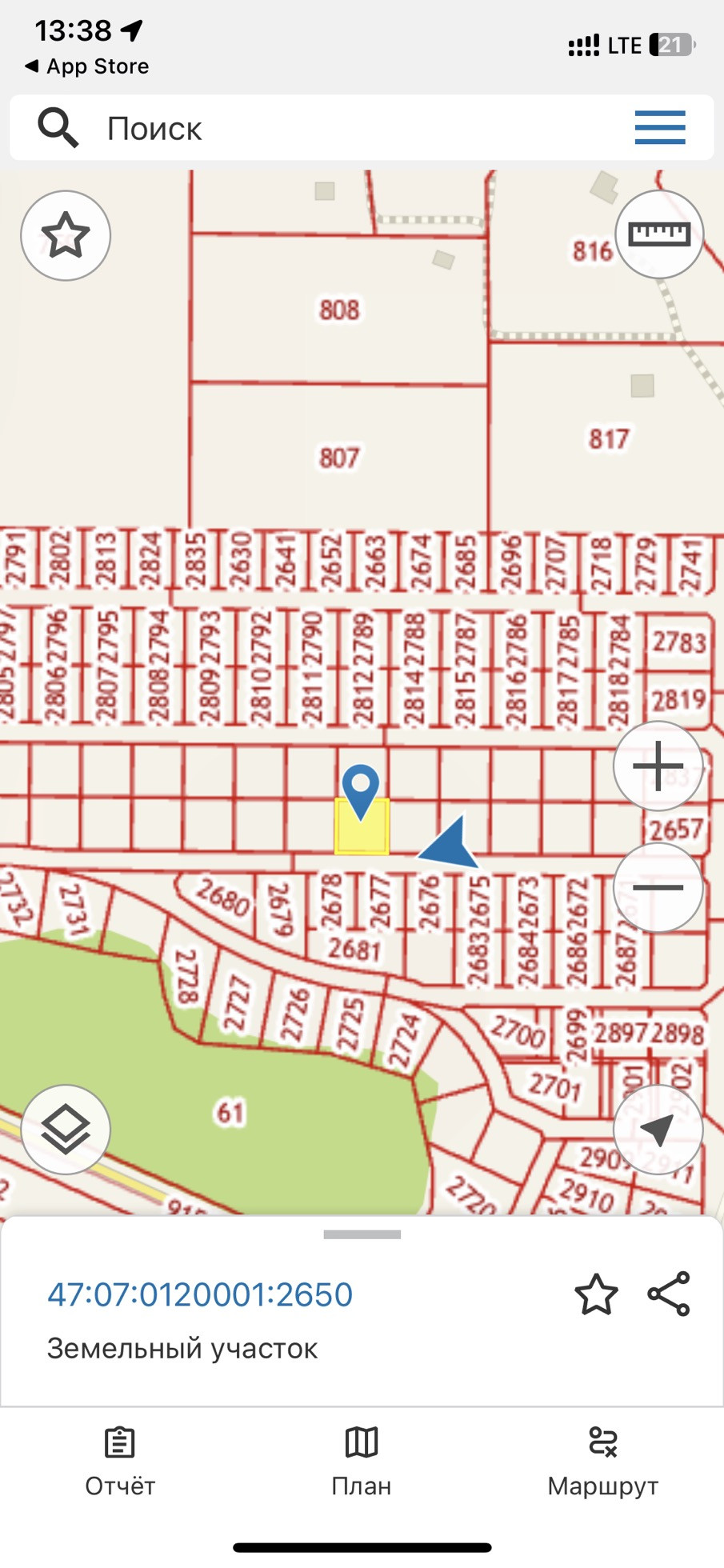Zoom out with the minus button
The image size is (724, 1568).
658,887
